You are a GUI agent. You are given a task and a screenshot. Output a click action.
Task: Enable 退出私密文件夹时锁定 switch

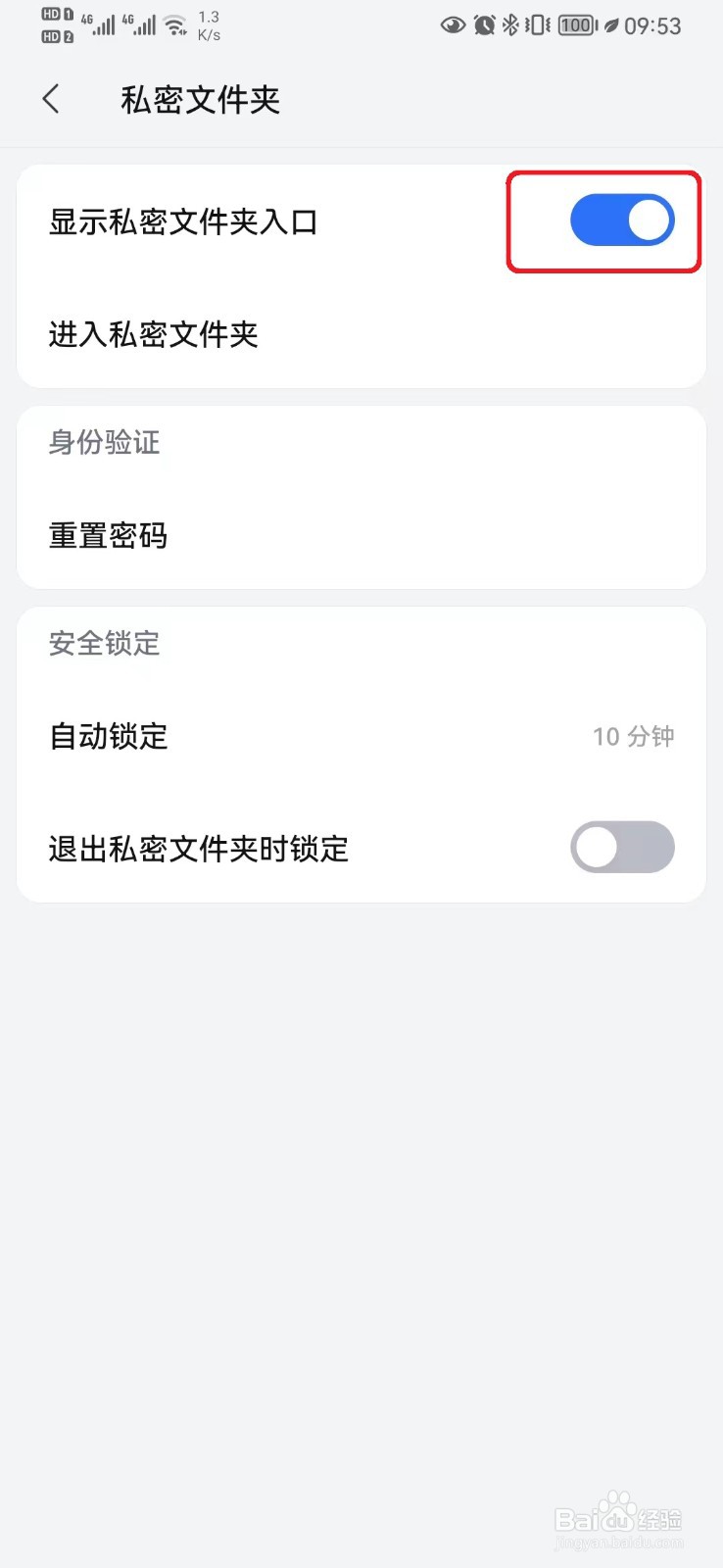pos(622,847)
